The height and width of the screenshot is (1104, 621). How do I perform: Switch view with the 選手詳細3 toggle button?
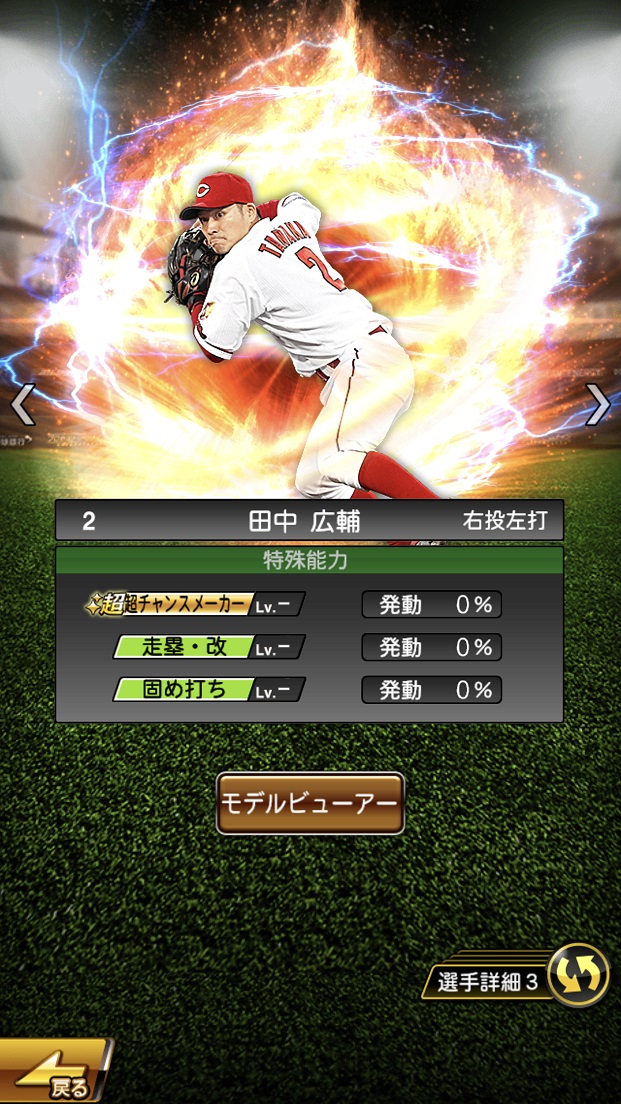click(578, 974)
